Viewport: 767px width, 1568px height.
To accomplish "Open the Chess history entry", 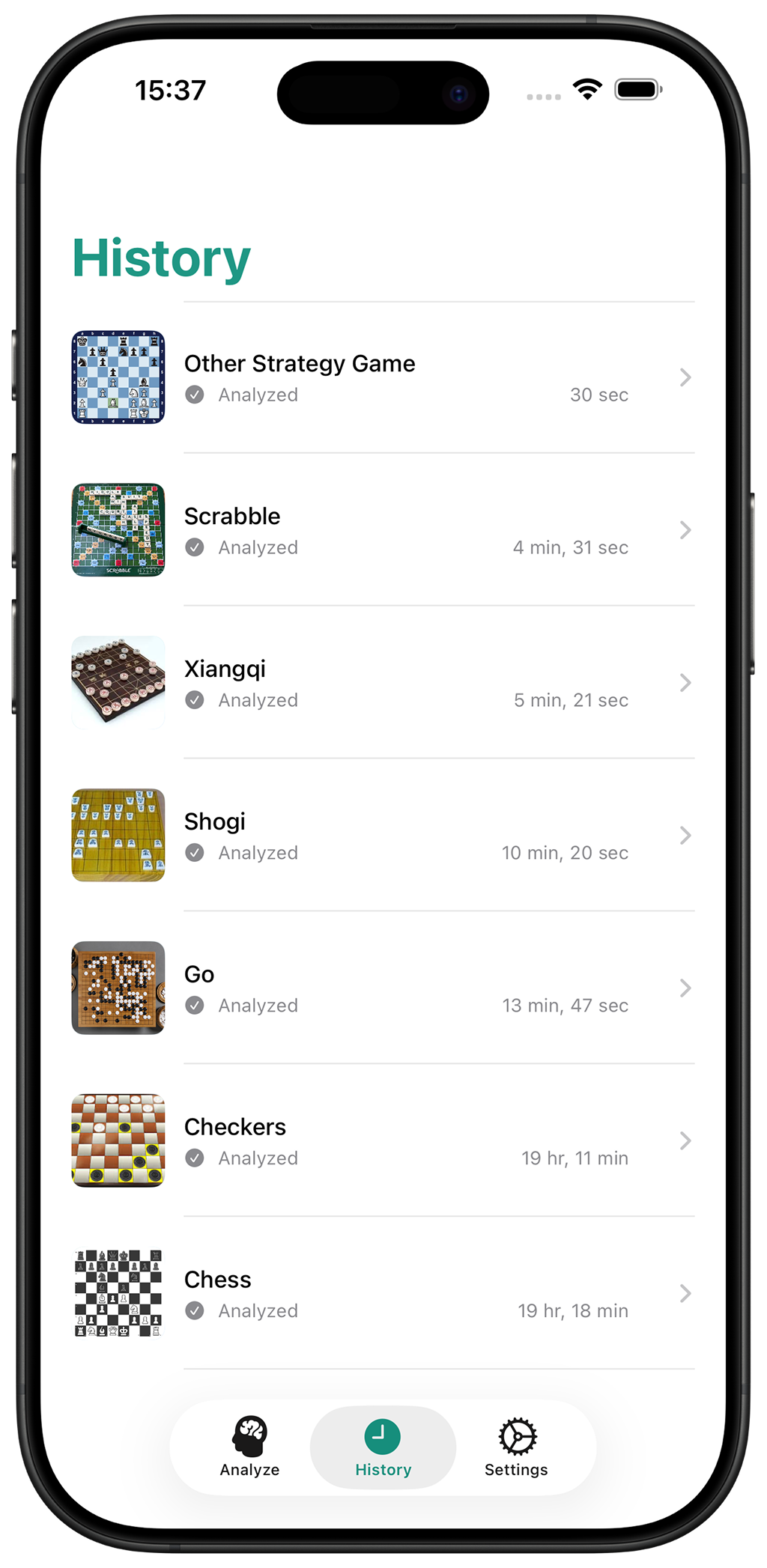I will click(382, 1294).
